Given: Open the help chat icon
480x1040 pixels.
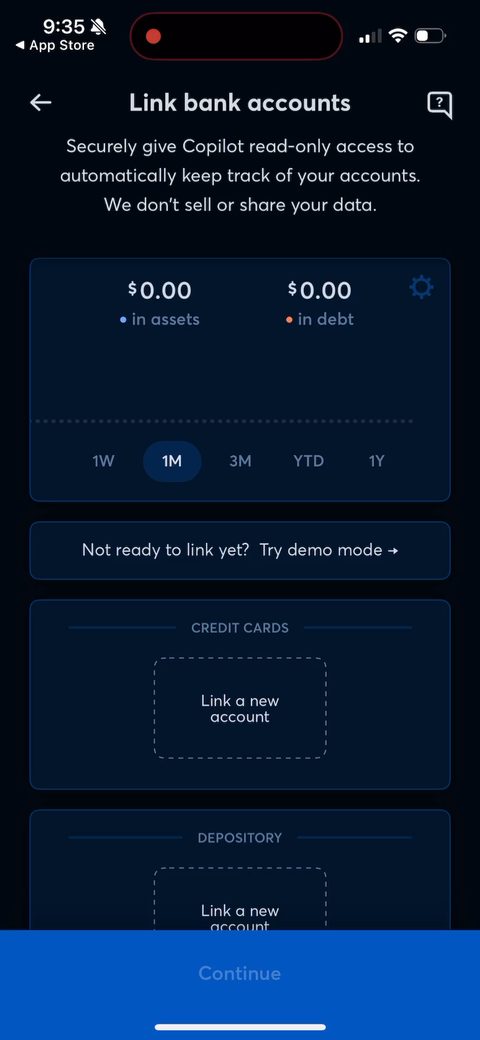Looking at the screenshot, I should click(439, 104).
